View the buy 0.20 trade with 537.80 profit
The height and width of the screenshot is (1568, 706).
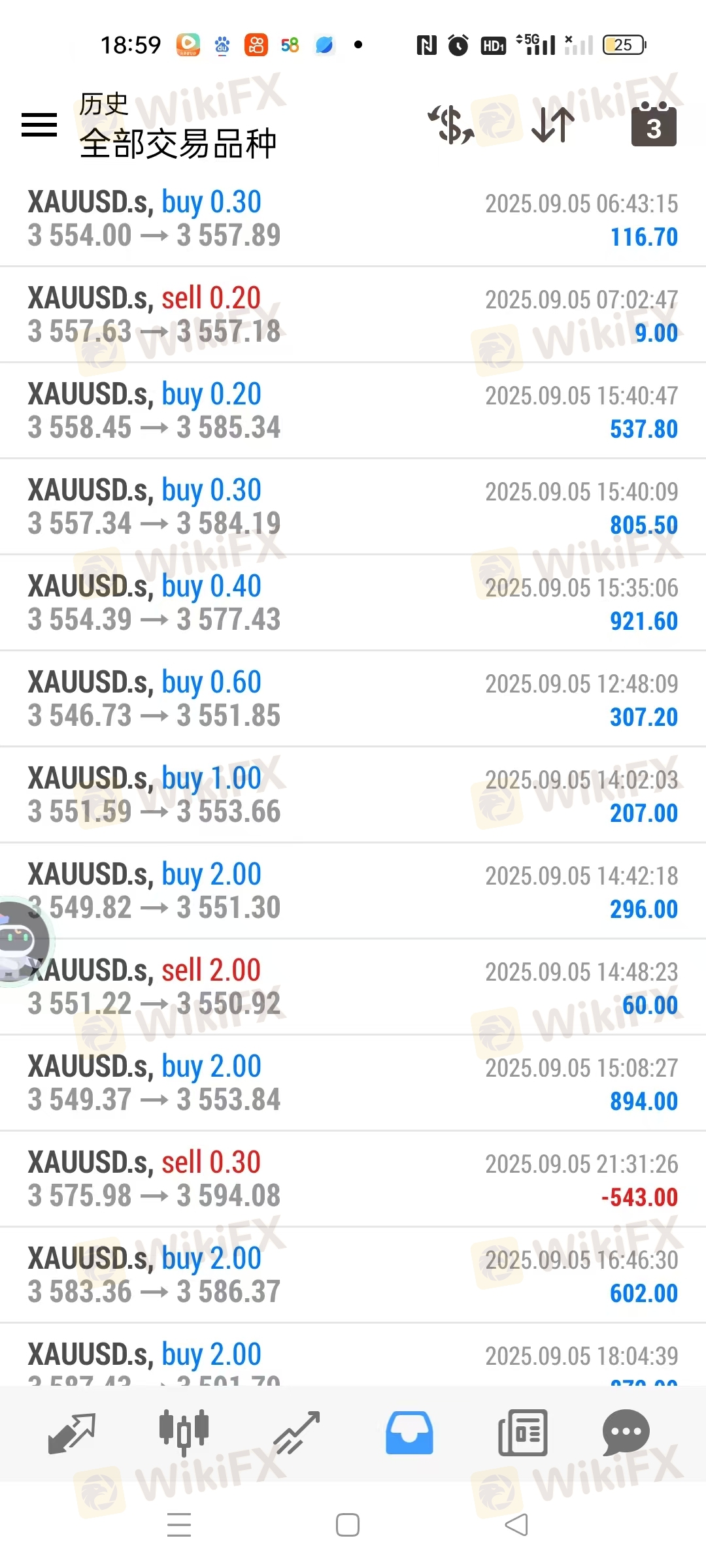pos(353,411)
